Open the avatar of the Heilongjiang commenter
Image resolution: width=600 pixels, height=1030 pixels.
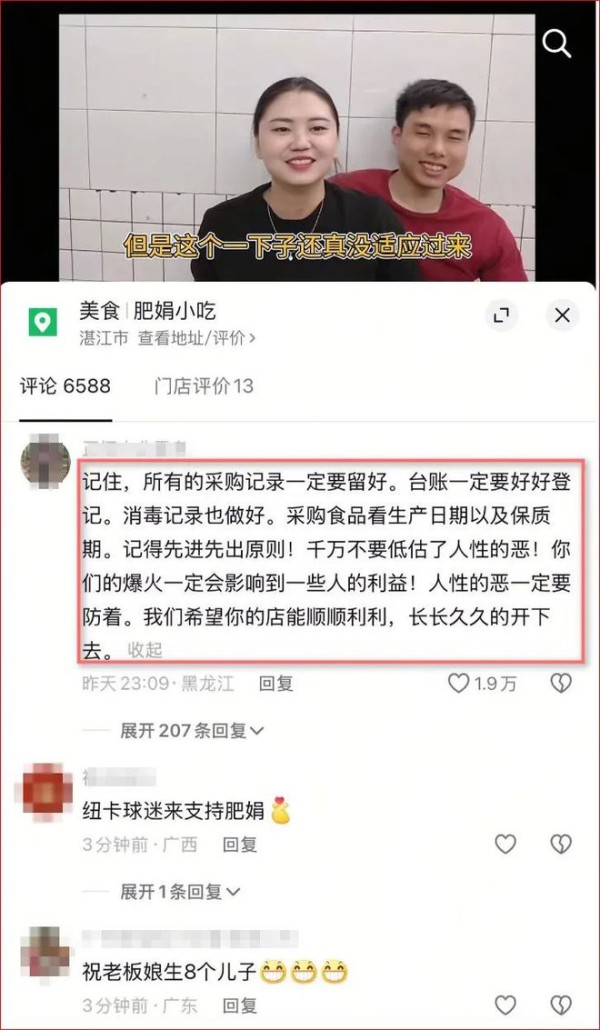(46, 462)
